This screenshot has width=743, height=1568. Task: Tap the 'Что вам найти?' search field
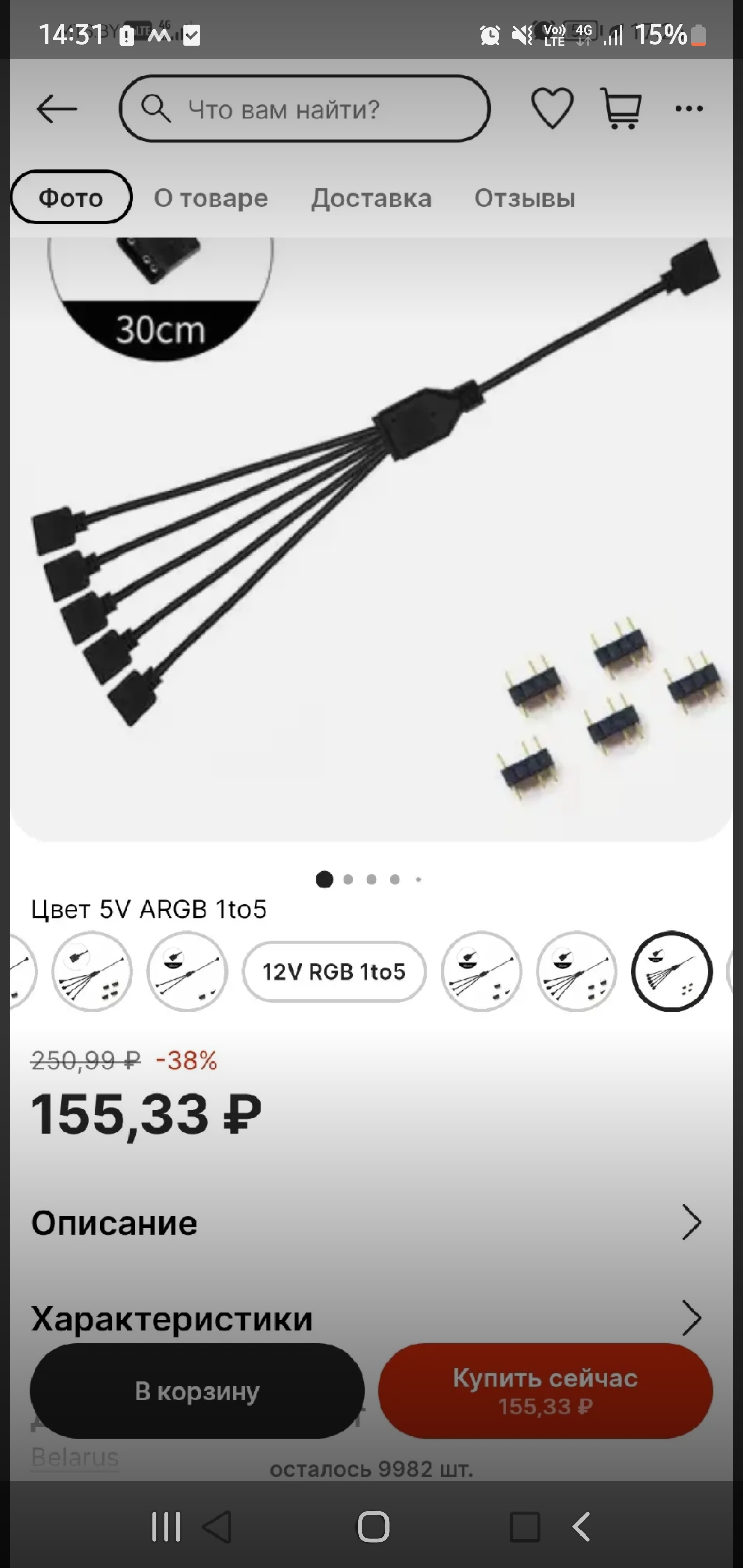click(304, 109)
